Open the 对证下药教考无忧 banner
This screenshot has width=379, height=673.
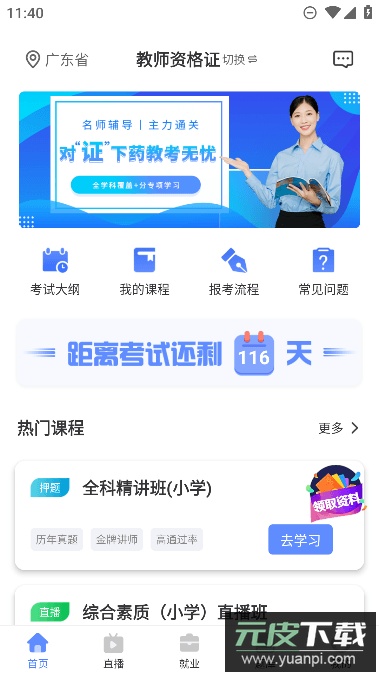(x=189, y=159)
